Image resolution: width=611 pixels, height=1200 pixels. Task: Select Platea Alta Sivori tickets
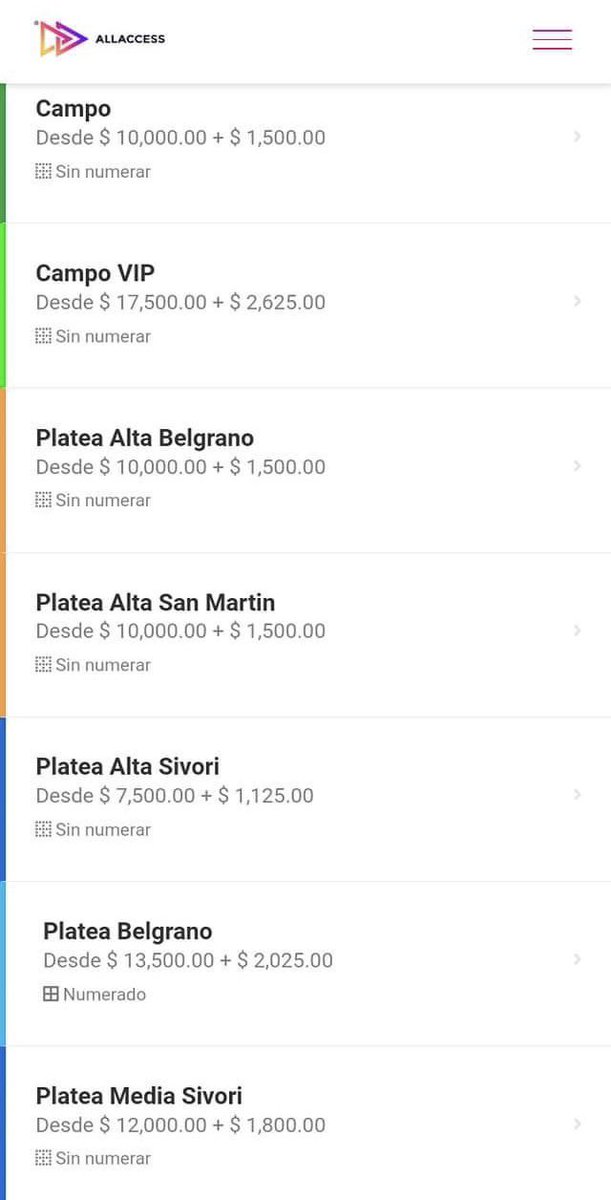[x=300, y=797]
